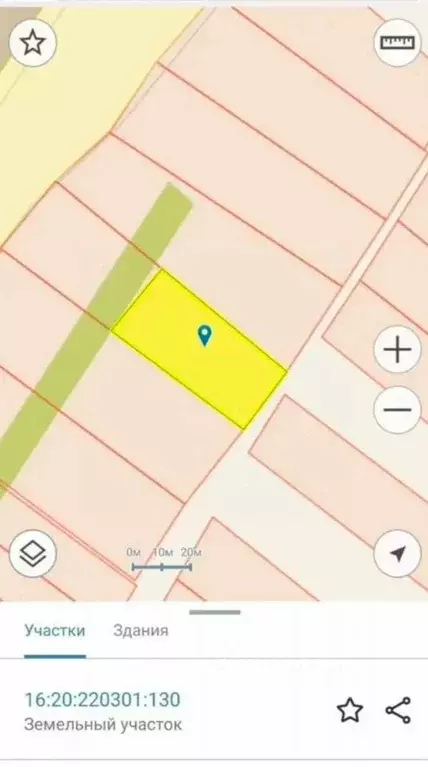Zoom out with the minus button
The height and width of the screenshot is (767, 428).
(397, 409)
